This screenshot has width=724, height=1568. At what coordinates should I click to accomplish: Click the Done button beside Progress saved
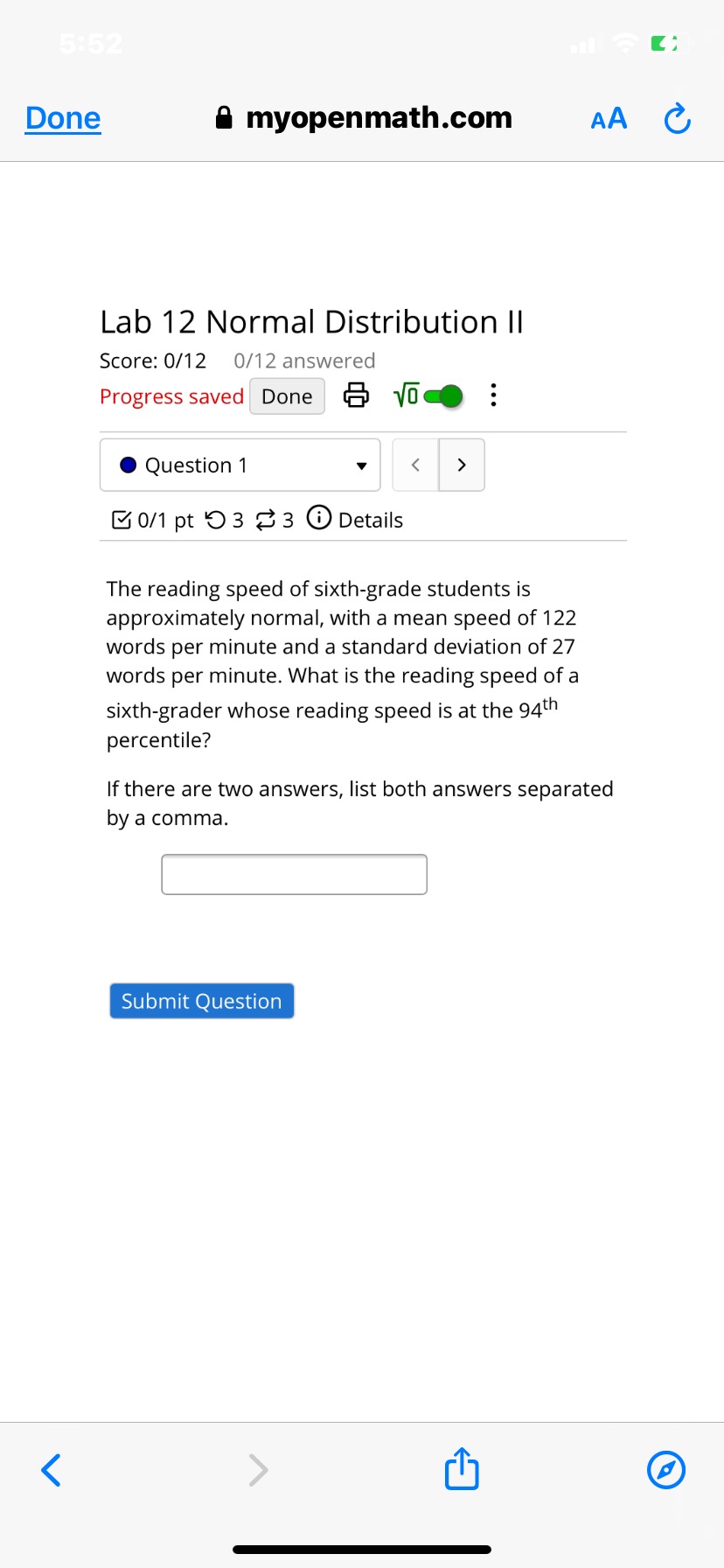[287, 395]
